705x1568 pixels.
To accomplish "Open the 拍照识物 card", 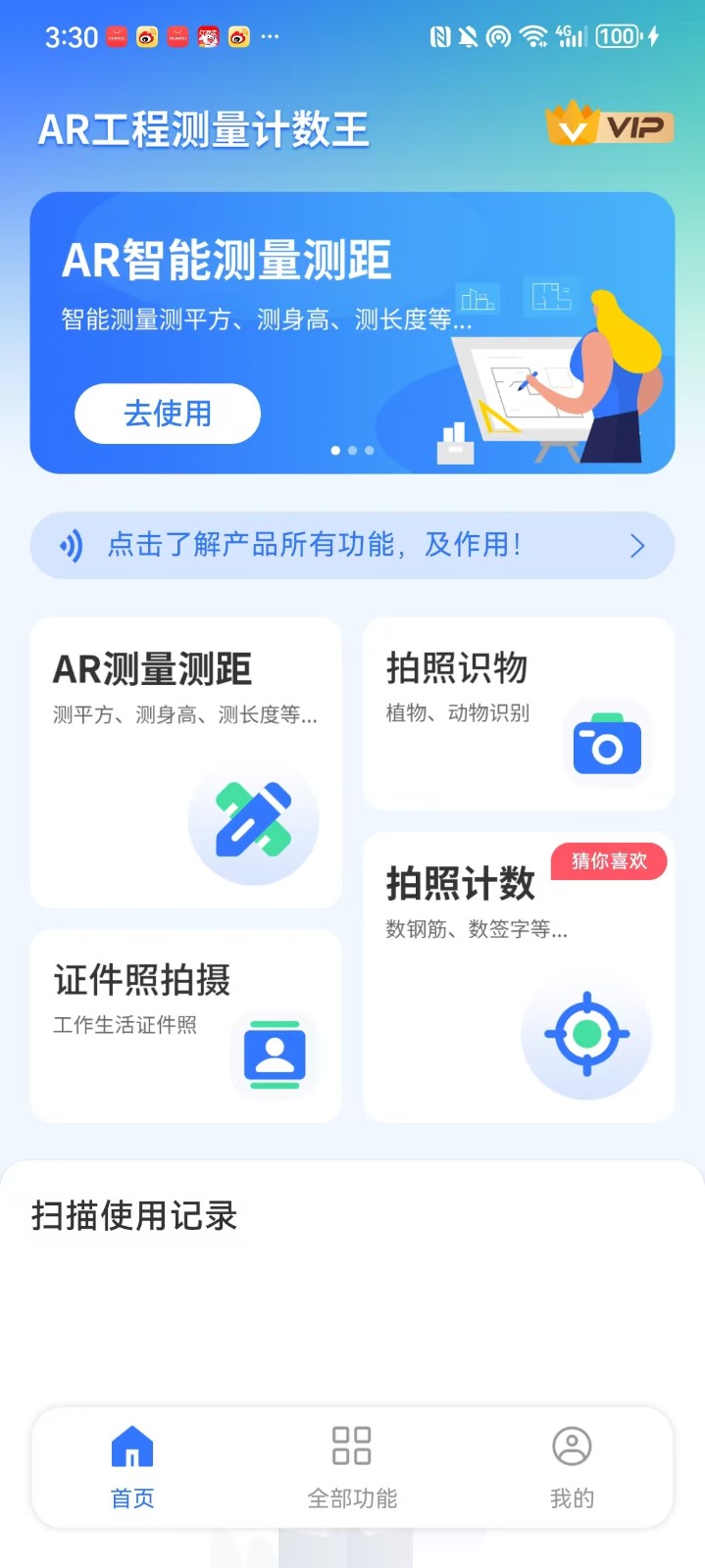I will point(519,713).
